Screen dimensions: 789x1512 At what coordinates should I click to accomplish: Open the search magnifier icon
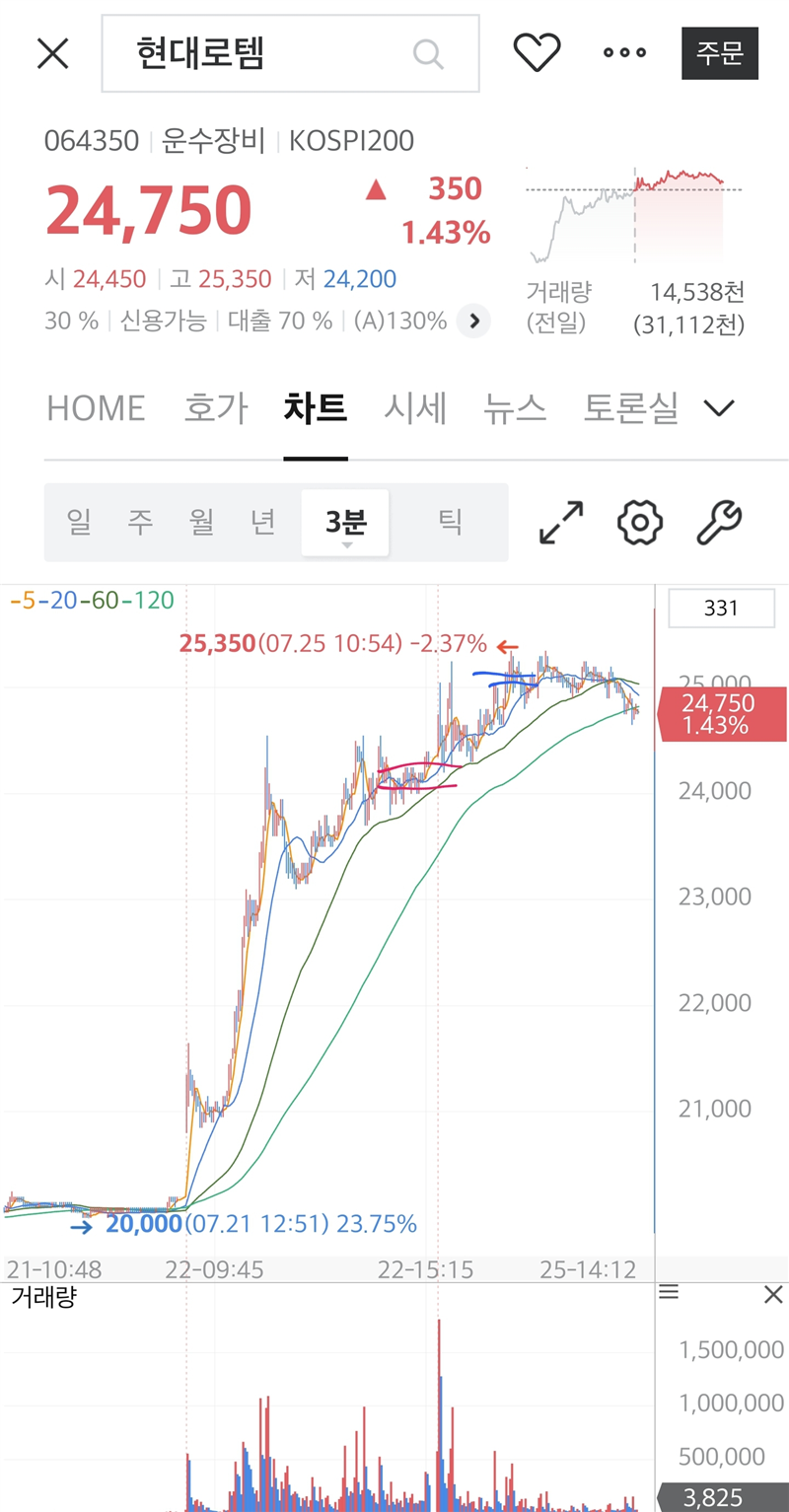428,53
